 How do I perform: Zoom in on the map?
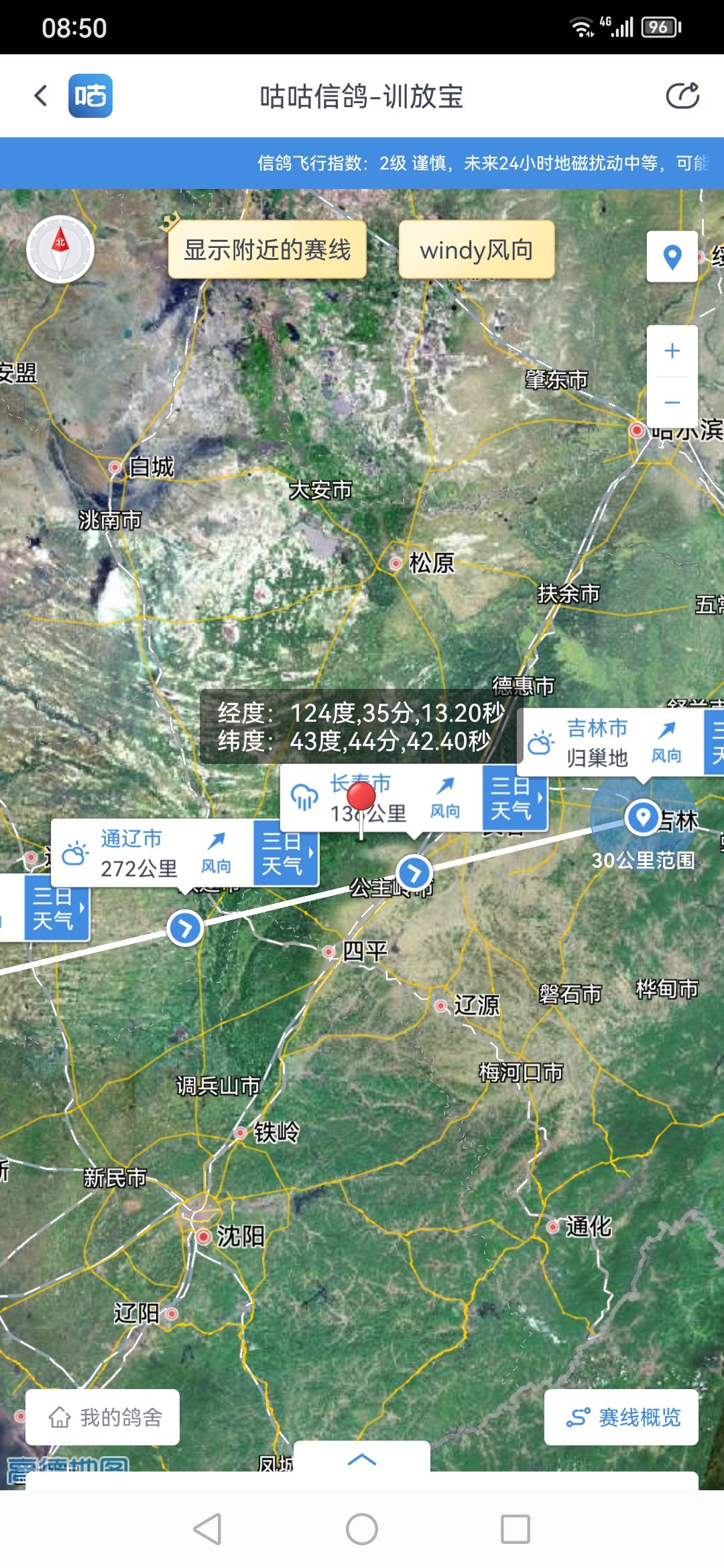[x=672, y=350]
